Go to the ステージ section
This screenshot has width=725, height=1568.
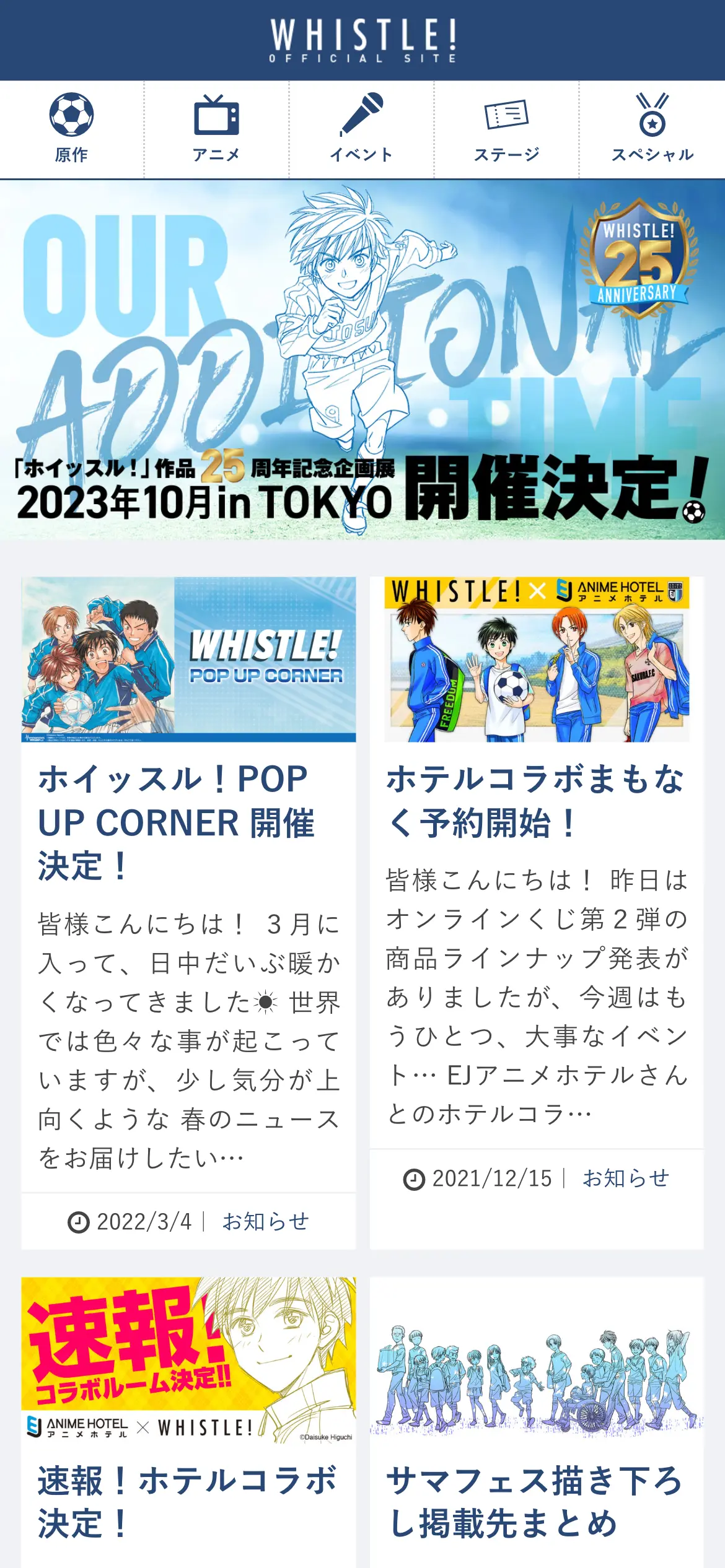click(506, 129)
